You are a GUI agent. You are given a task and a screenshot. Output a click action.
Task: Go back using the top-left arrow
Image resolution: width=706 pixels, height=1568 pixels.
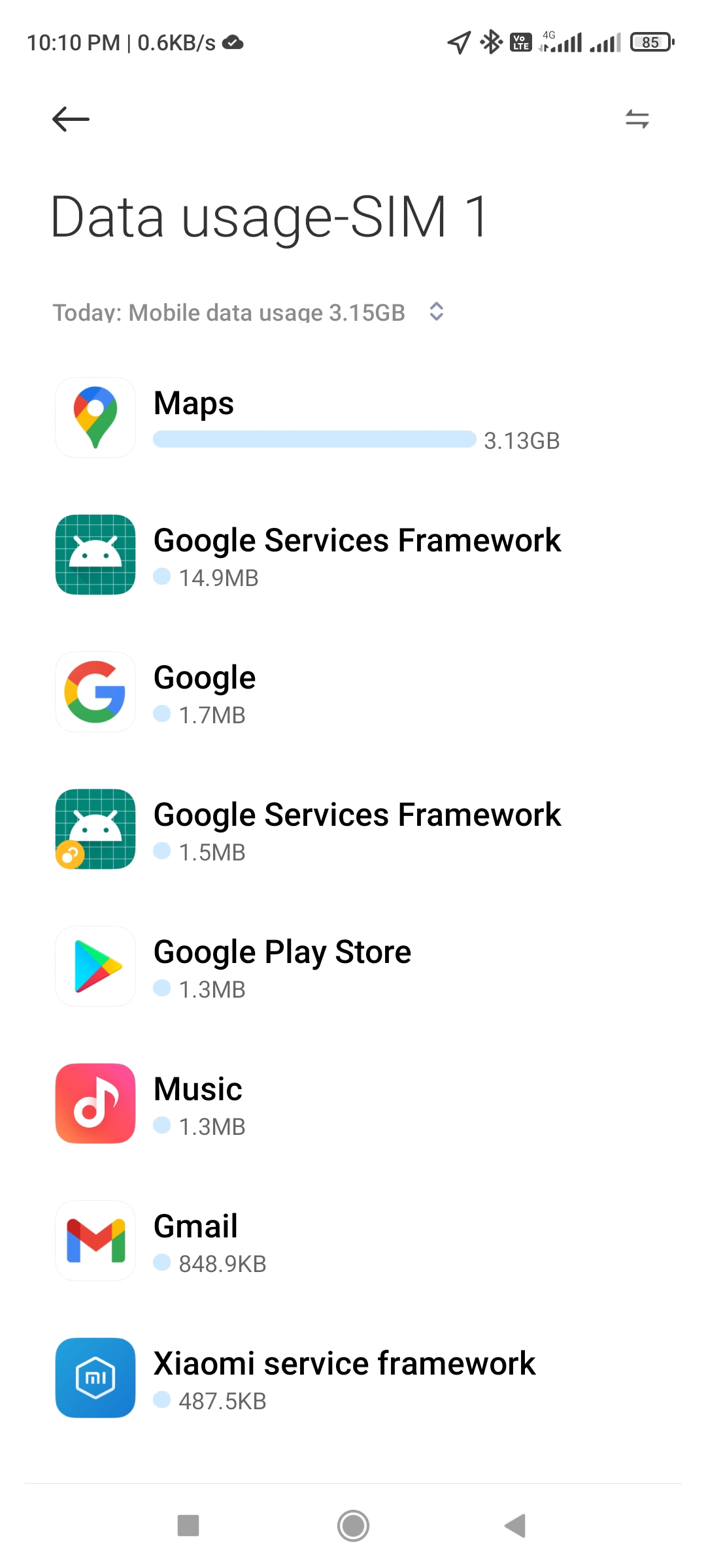(71, 119)
